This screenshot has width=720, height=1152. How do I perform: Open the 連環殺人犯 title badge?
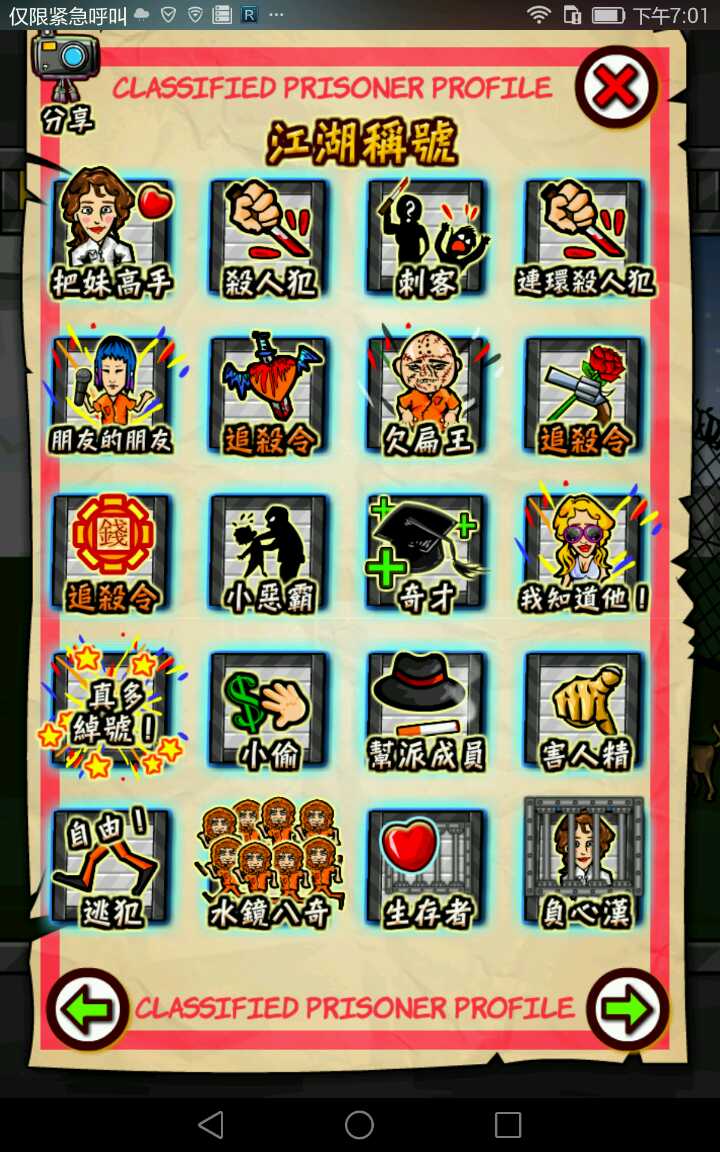[x=585, y=237]
